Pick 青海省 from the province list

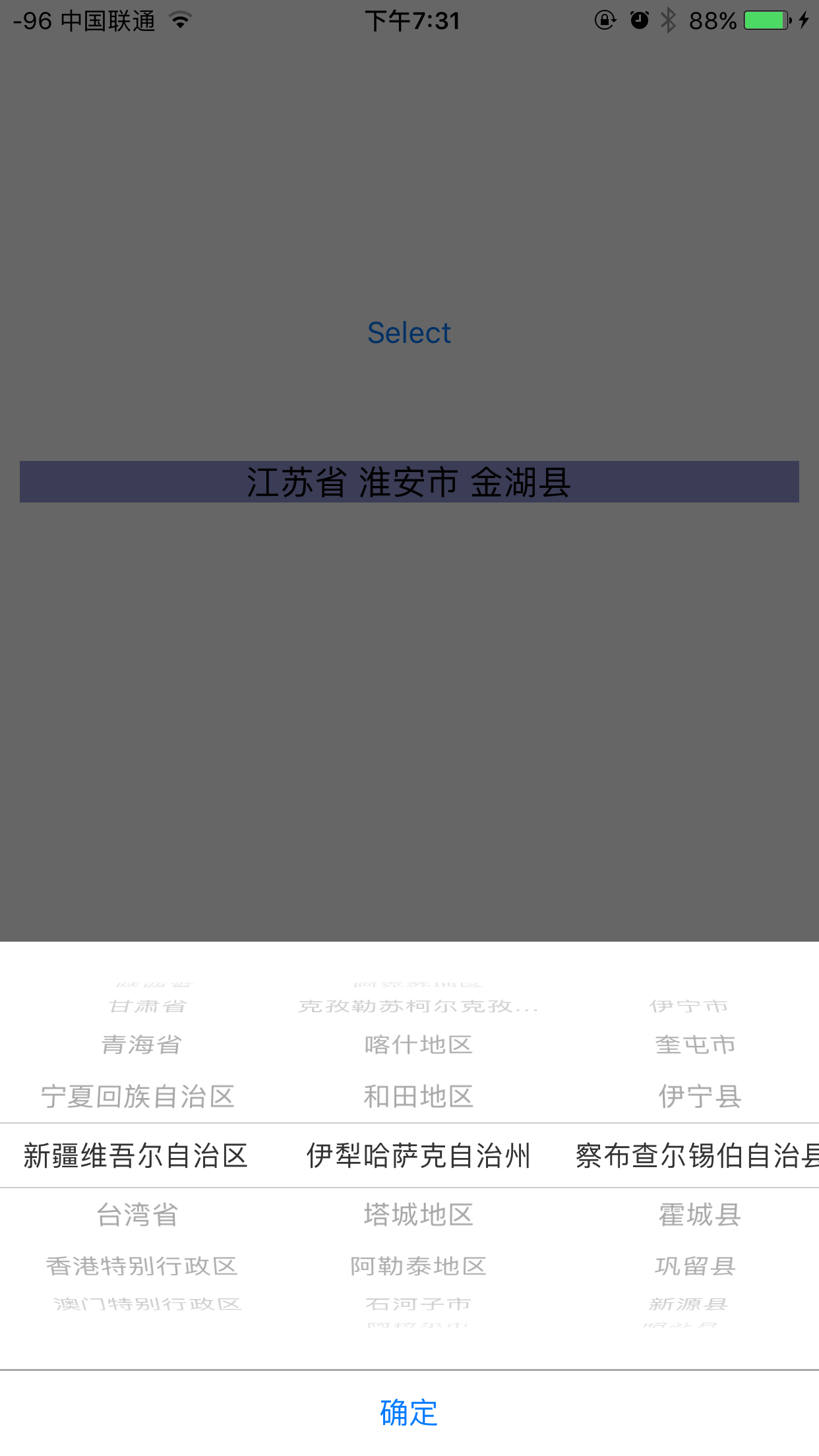[140, 1045]
